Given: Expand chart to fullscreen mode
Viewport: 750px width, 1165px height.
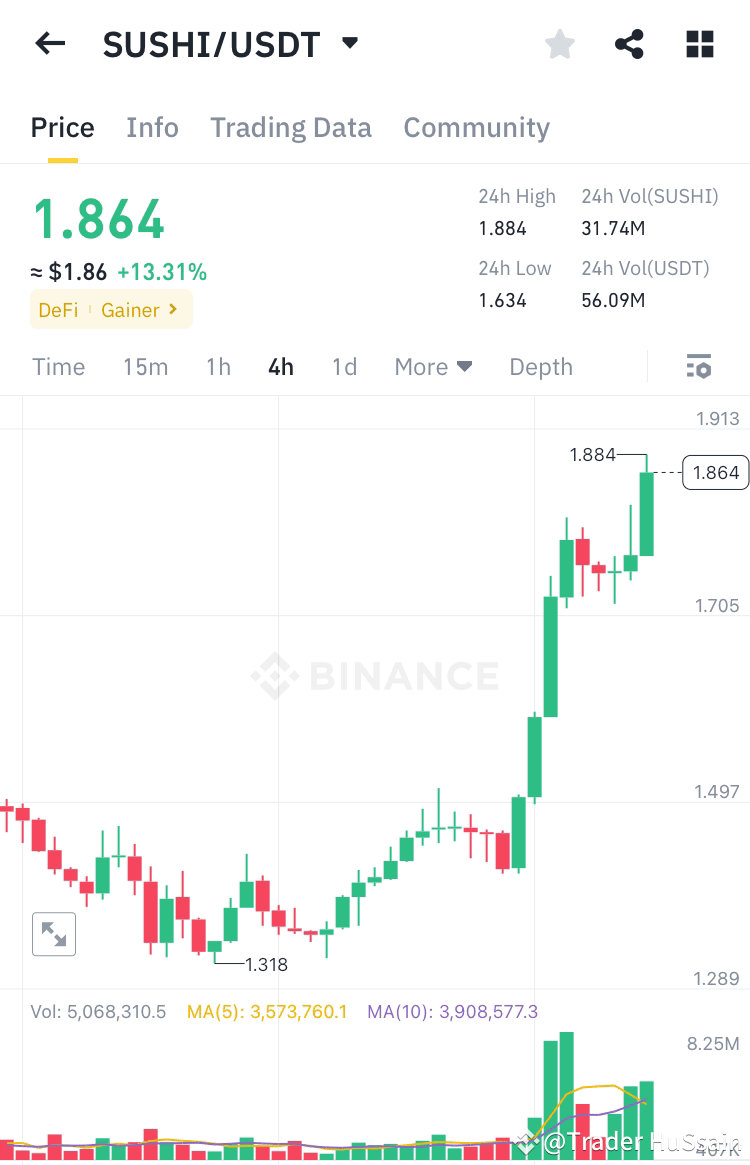Looking at the screenshot, I should point(54,934).
